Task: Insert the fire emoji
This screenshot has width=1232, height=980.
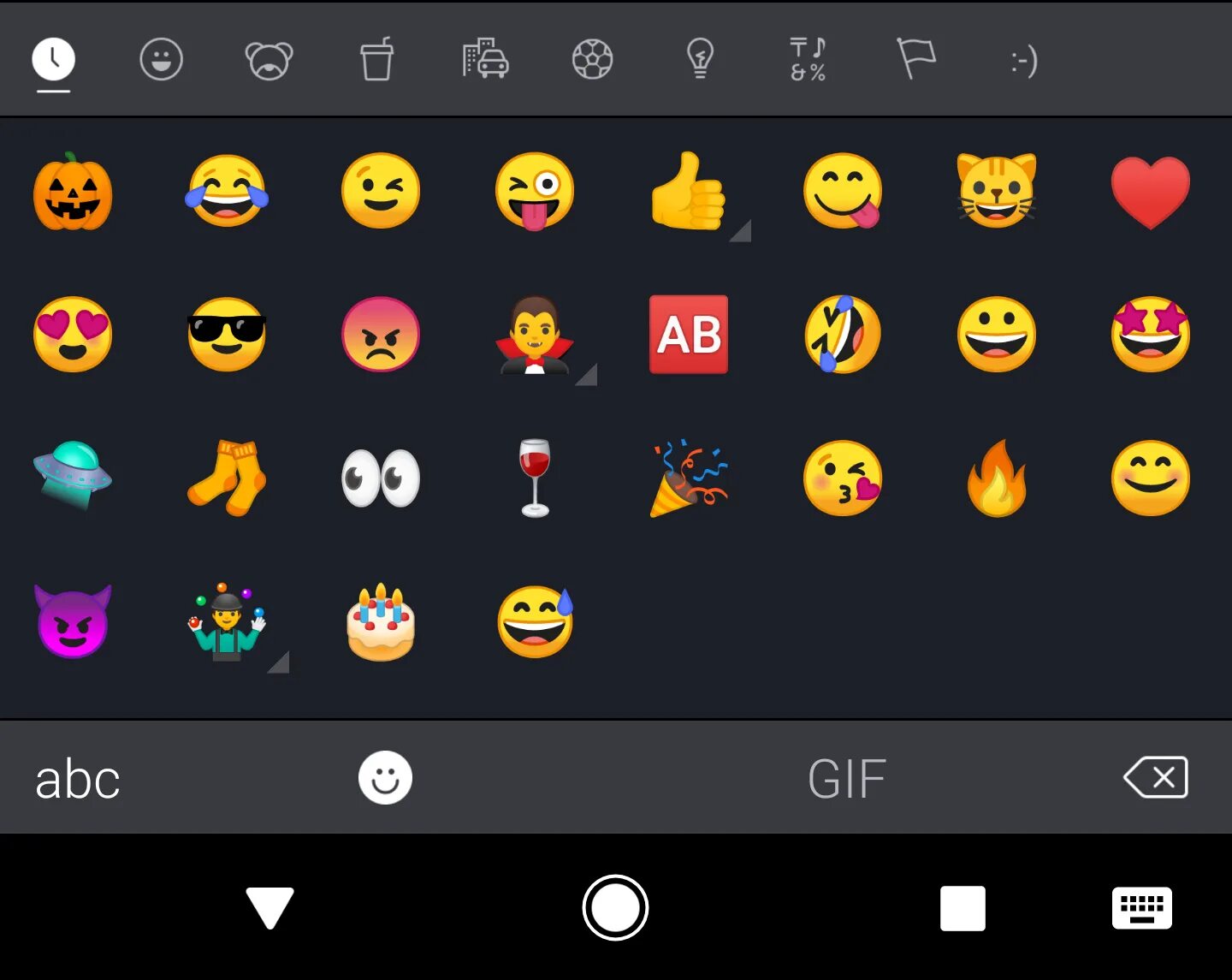Action: pyautogui.click(x=997, y=478)
